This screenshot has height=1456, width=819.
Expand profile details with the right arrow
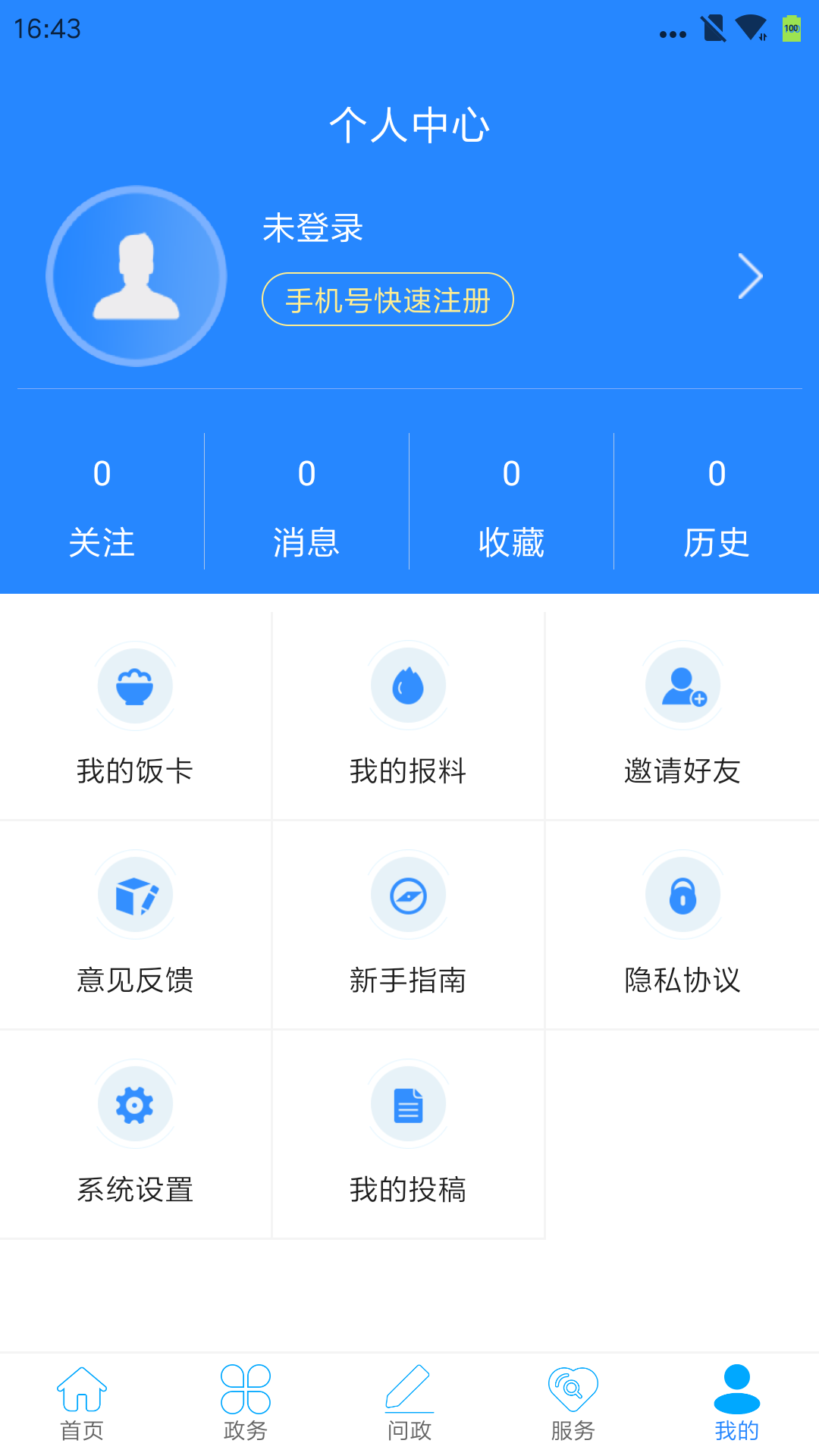coord(749,275)
